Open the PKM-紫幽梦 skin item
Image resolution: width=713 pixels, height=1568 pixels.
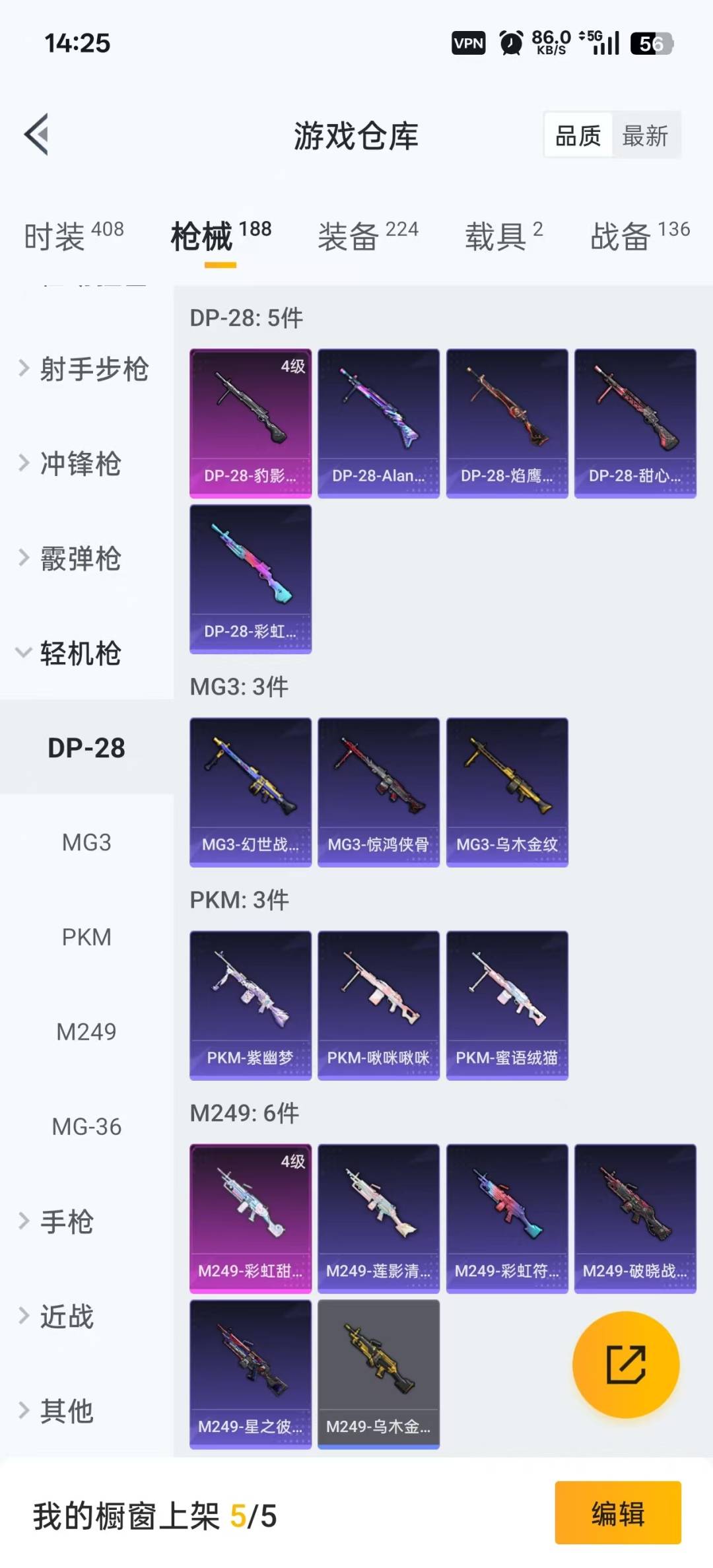pos(250,1005)
